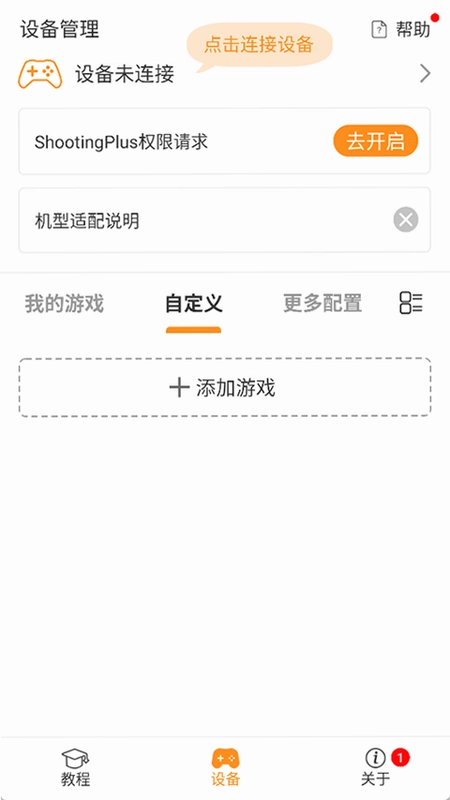Switch to the 我的游戏 tab
450x800 pixels.
[x=64, y=304]
